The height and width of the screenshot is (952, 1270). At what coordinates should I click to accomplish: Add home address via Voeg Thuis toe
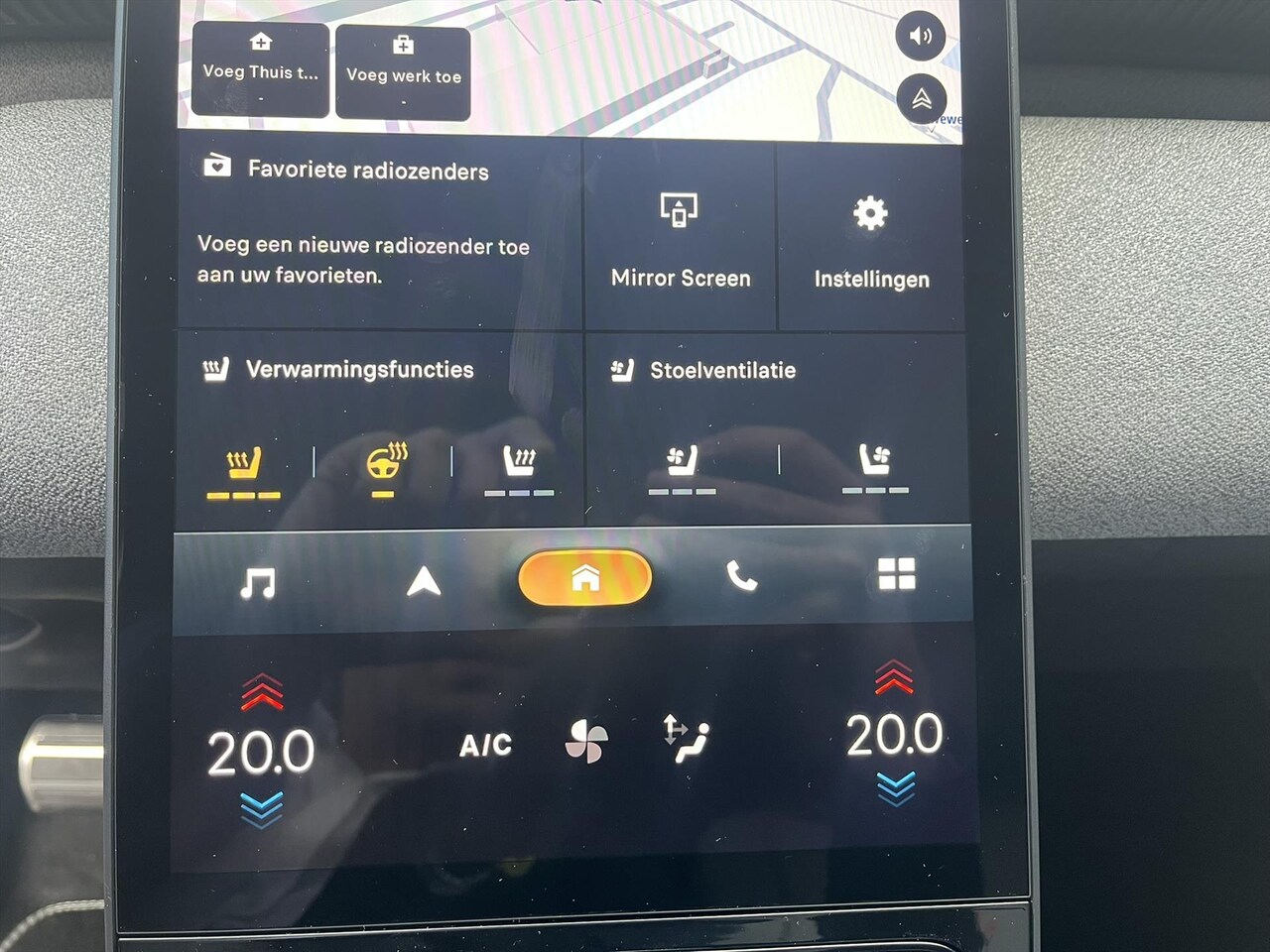[x=260, y=69]
